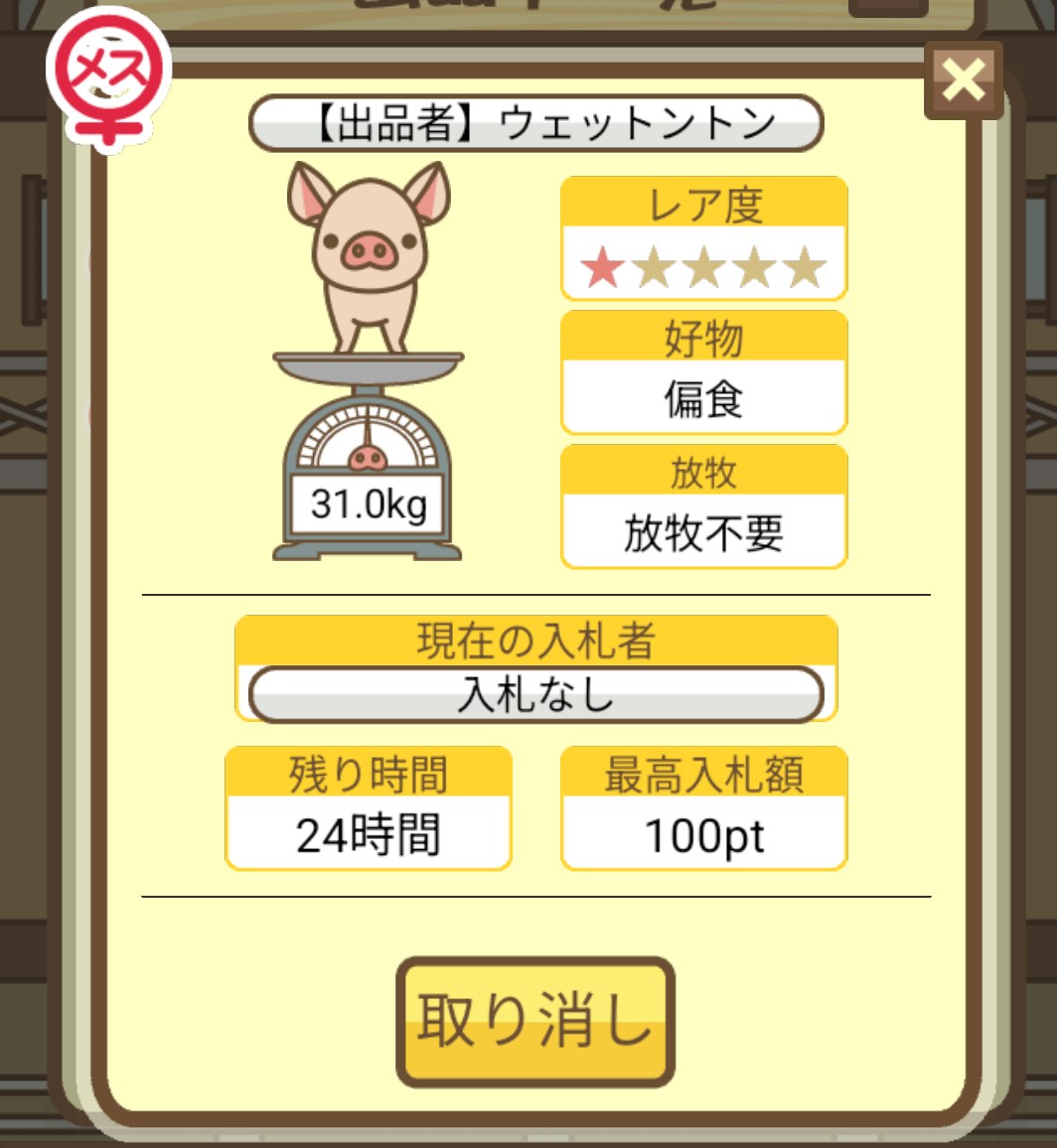Close the auction detail dialog

(x=963, y=81)
